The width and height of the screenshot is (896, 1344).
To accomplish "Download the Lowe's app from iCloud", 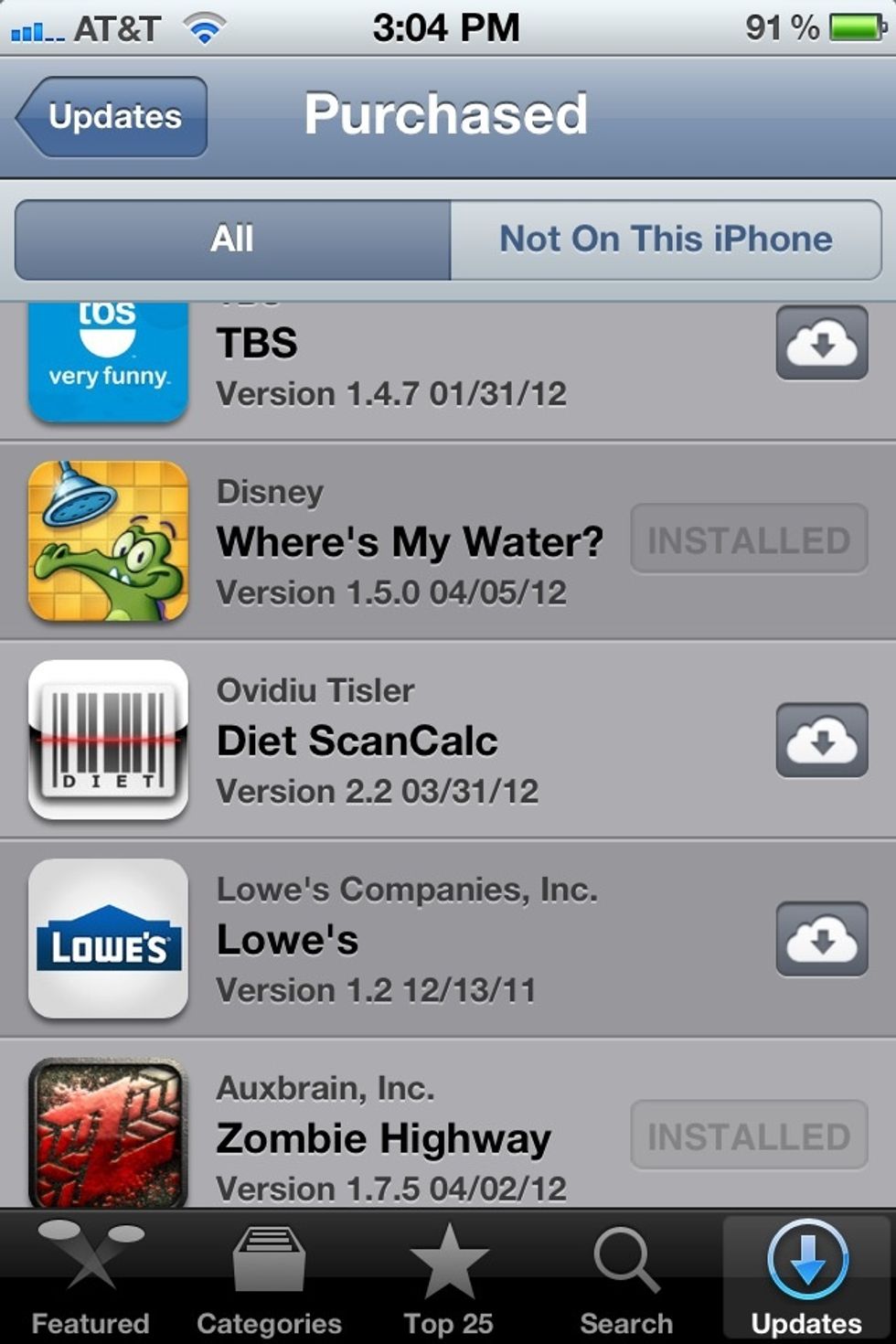I will click(x=821, y=939).
